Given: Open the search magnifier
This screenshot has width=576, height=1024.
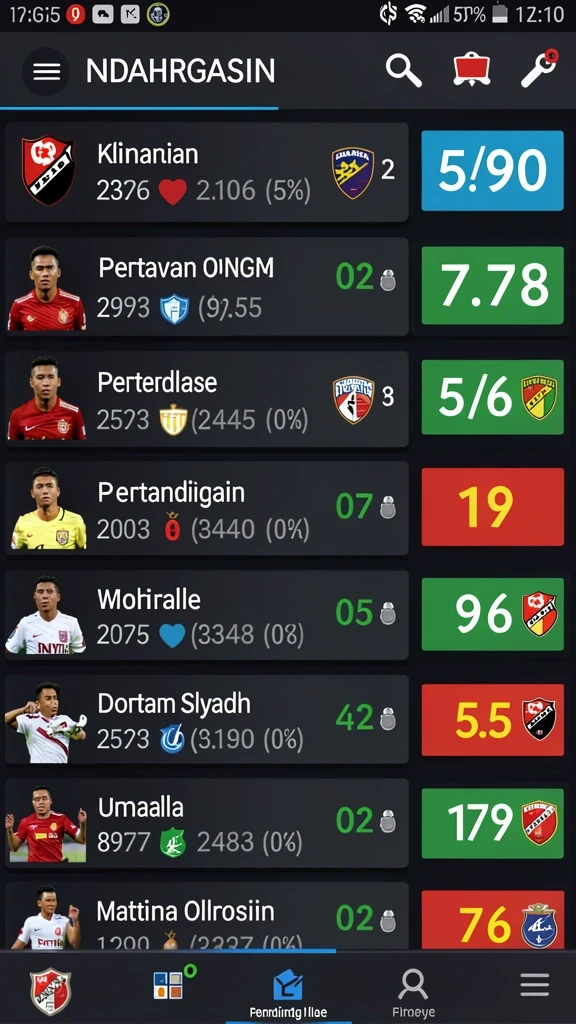Looking at the screenshot, I should tap(403, 70).
